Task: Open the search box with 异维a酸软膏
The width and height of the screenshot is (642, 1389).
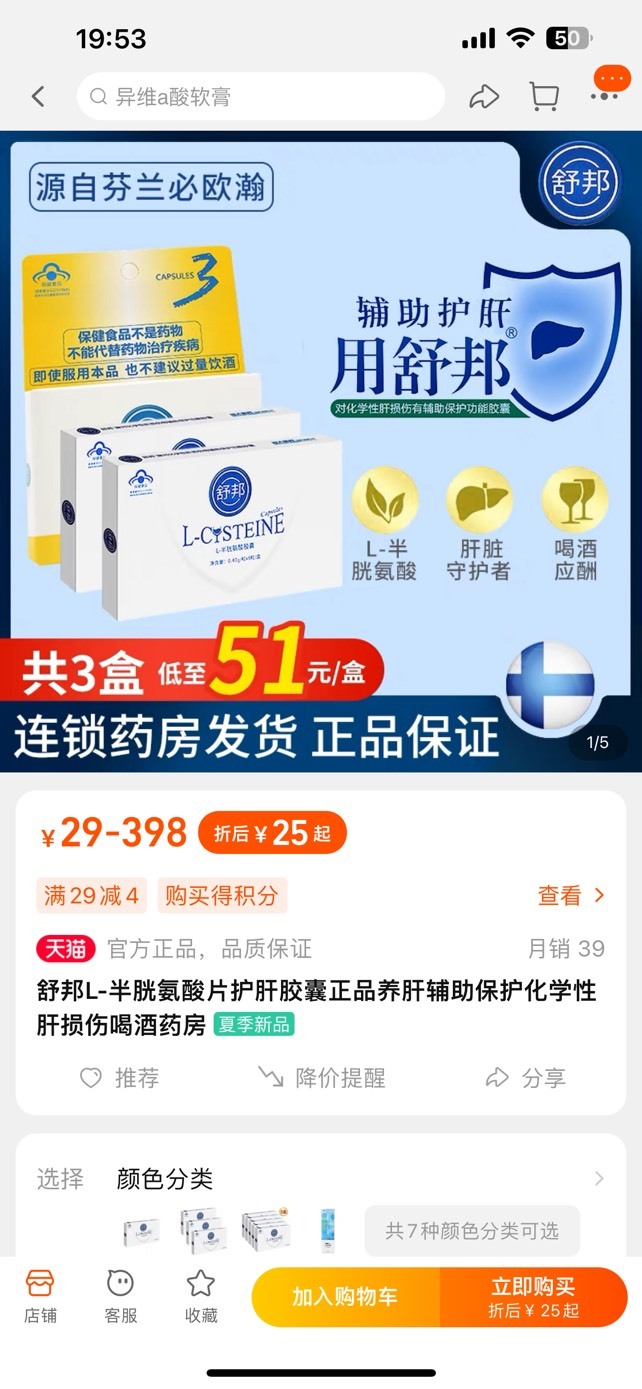Action: click(x=261, y=97)
